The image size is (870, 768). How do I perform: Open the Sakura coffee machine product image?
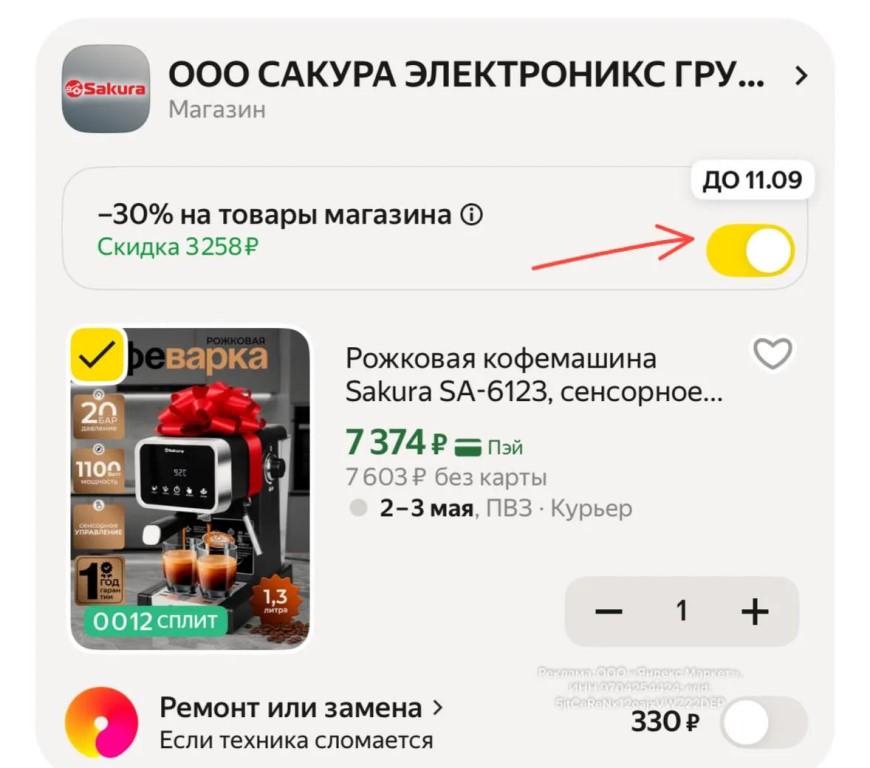tap(190, 490)
